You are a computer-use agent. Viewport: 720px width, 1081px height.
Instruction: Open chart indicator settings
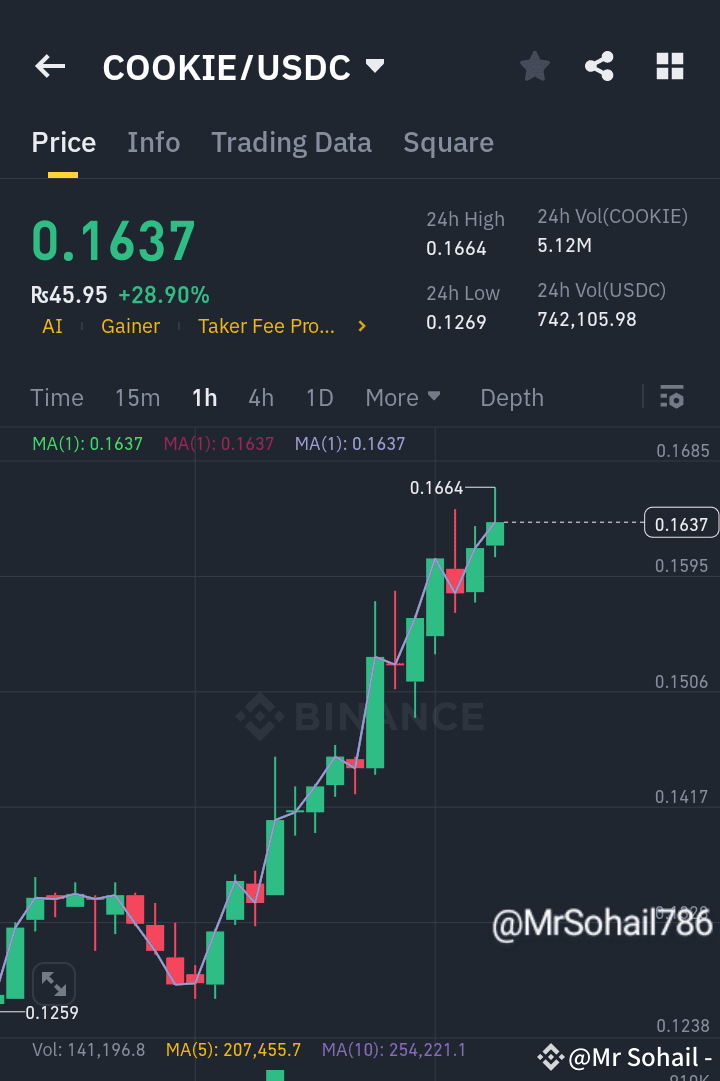point(672,397)
